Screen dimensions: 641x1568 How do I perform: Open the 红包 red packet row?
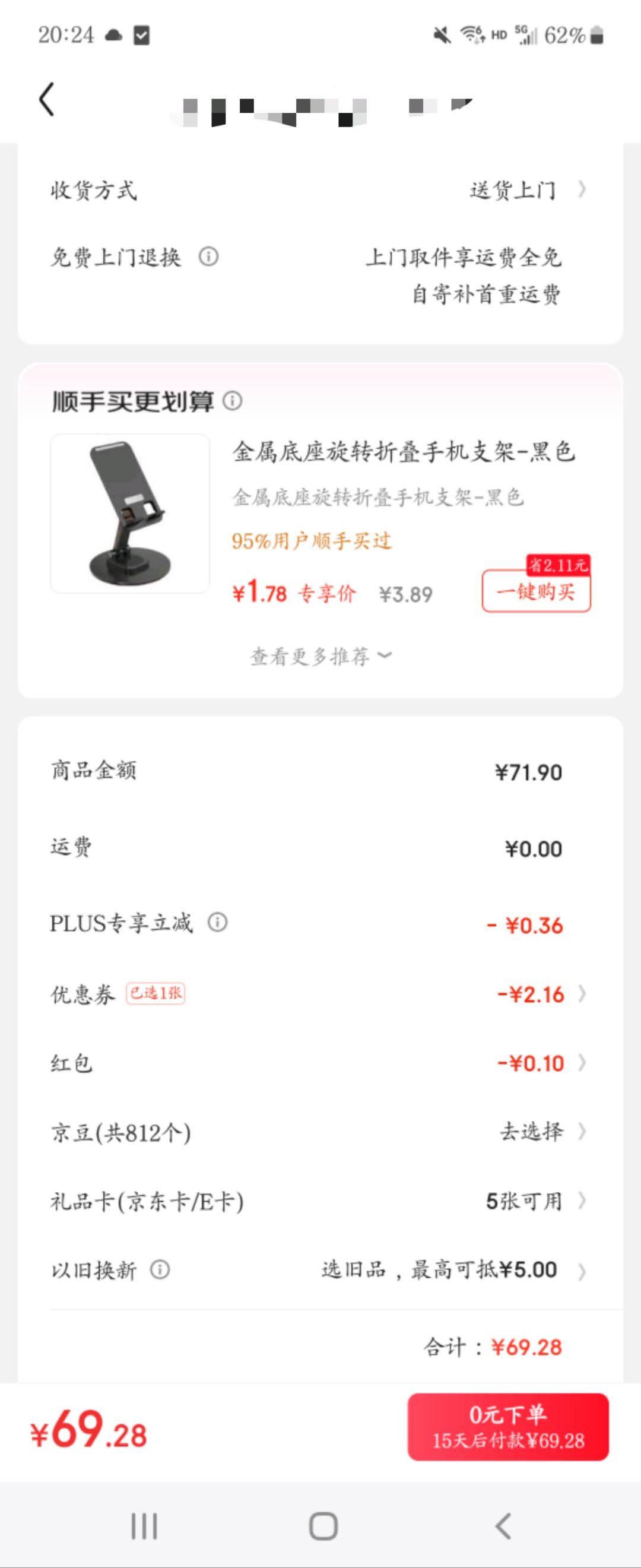[320, 1063]
